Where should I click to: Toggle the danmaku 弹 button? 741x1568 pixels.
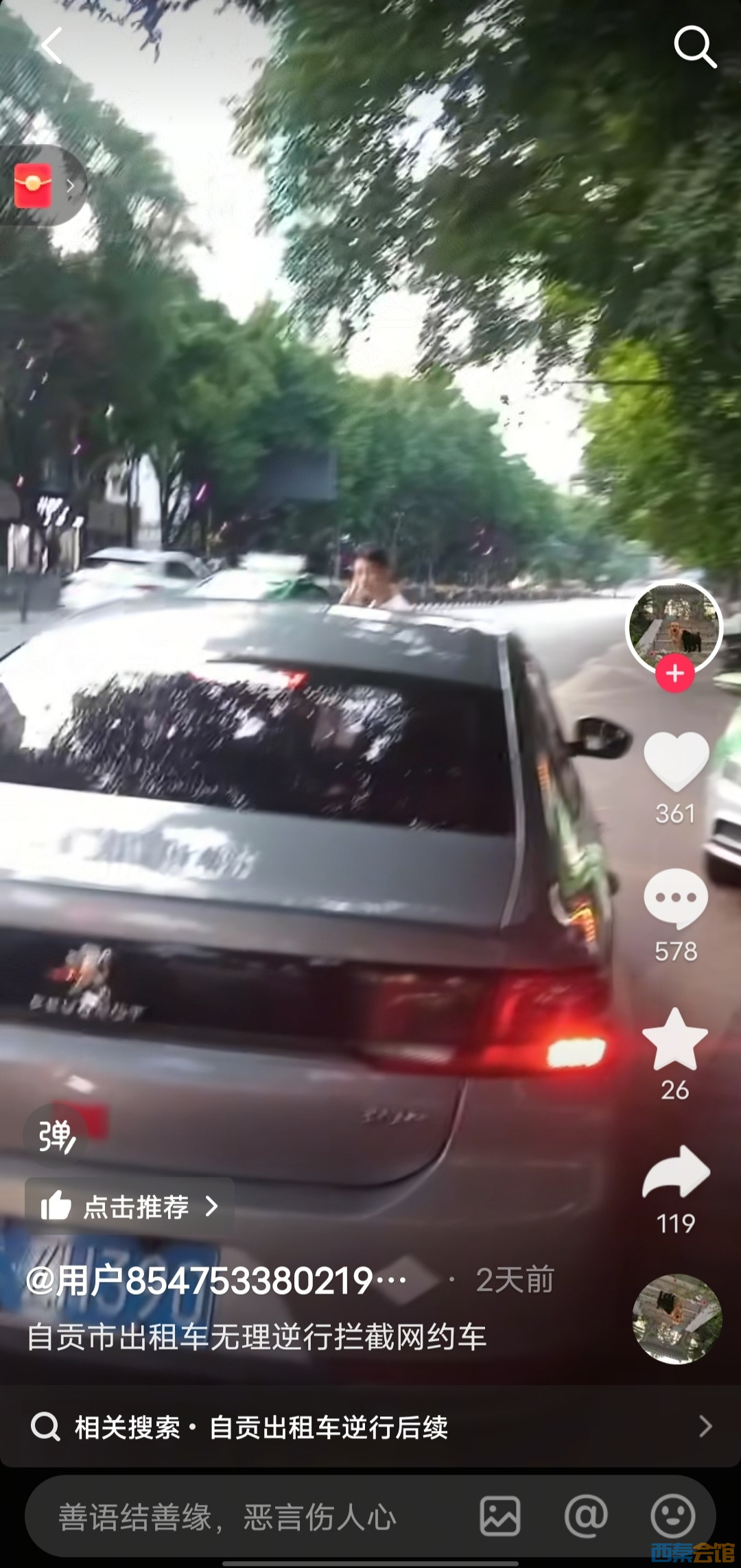[x=56, y=1137]
